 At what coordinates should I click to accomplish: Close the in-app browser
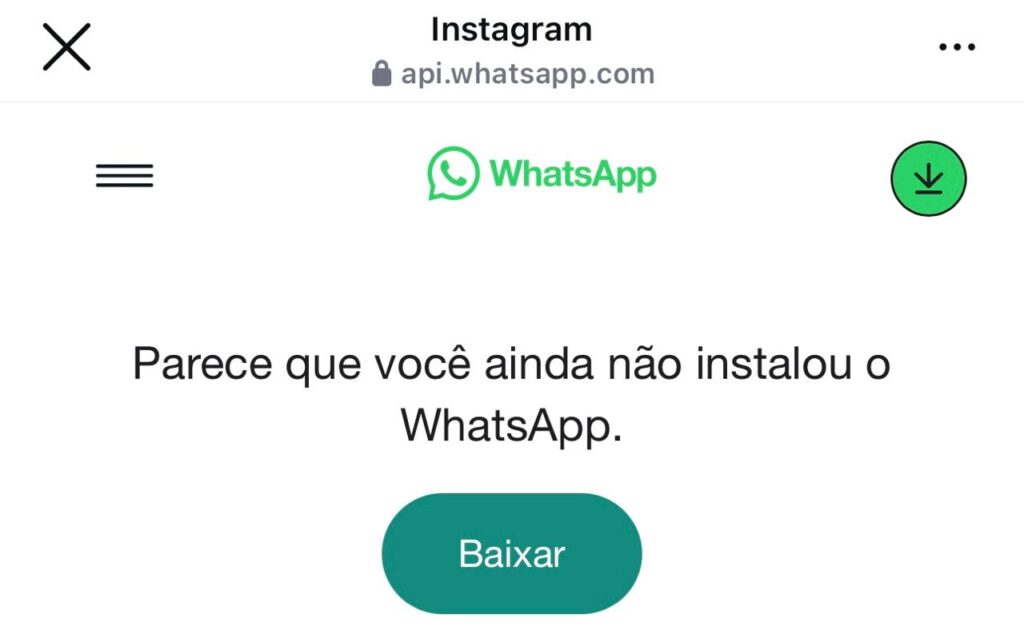click(x=67, y=47)
